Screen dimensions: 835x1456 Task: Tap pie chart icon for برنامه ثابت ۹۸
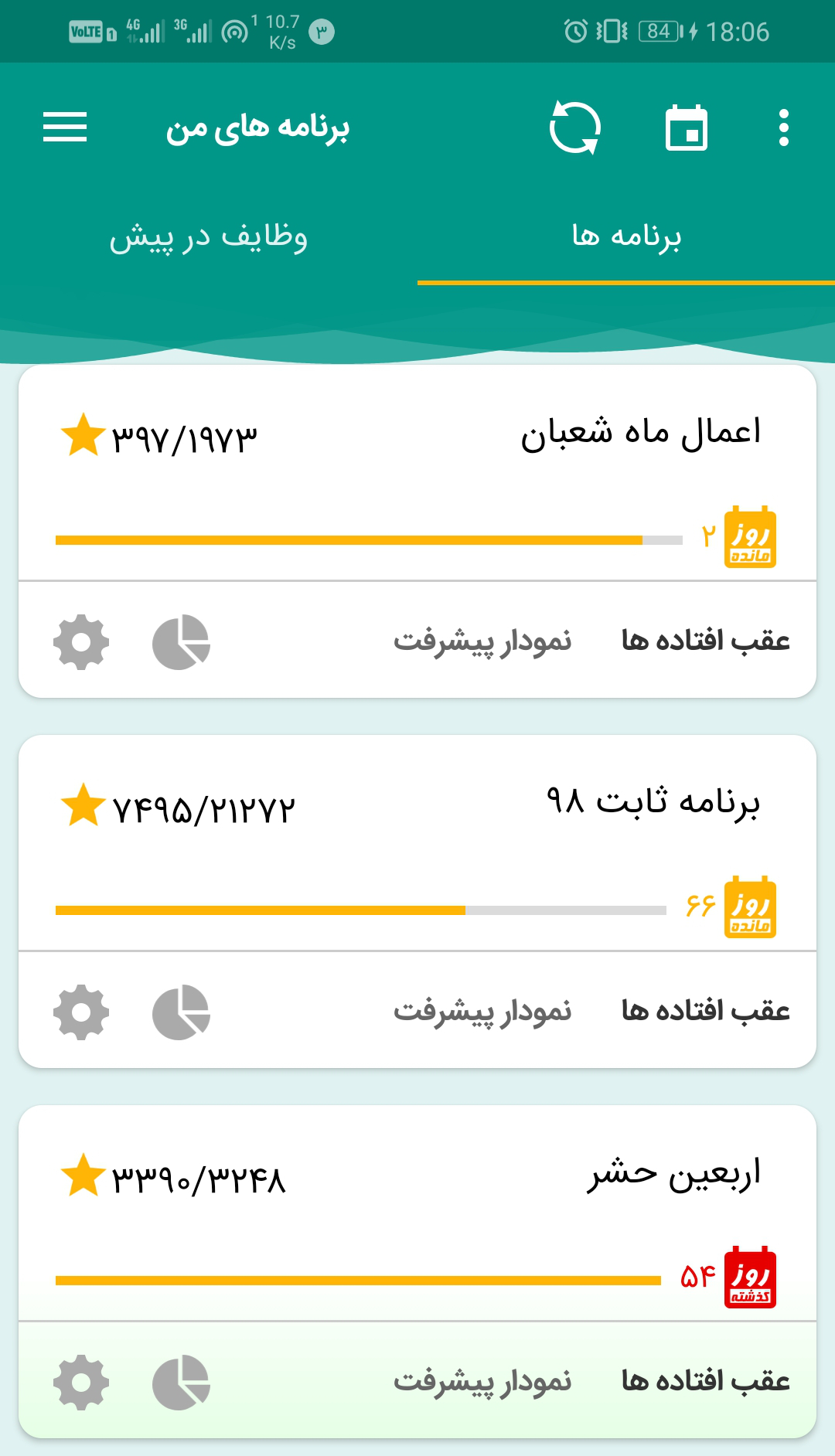pyautogui.click(x=181, y=1012)
